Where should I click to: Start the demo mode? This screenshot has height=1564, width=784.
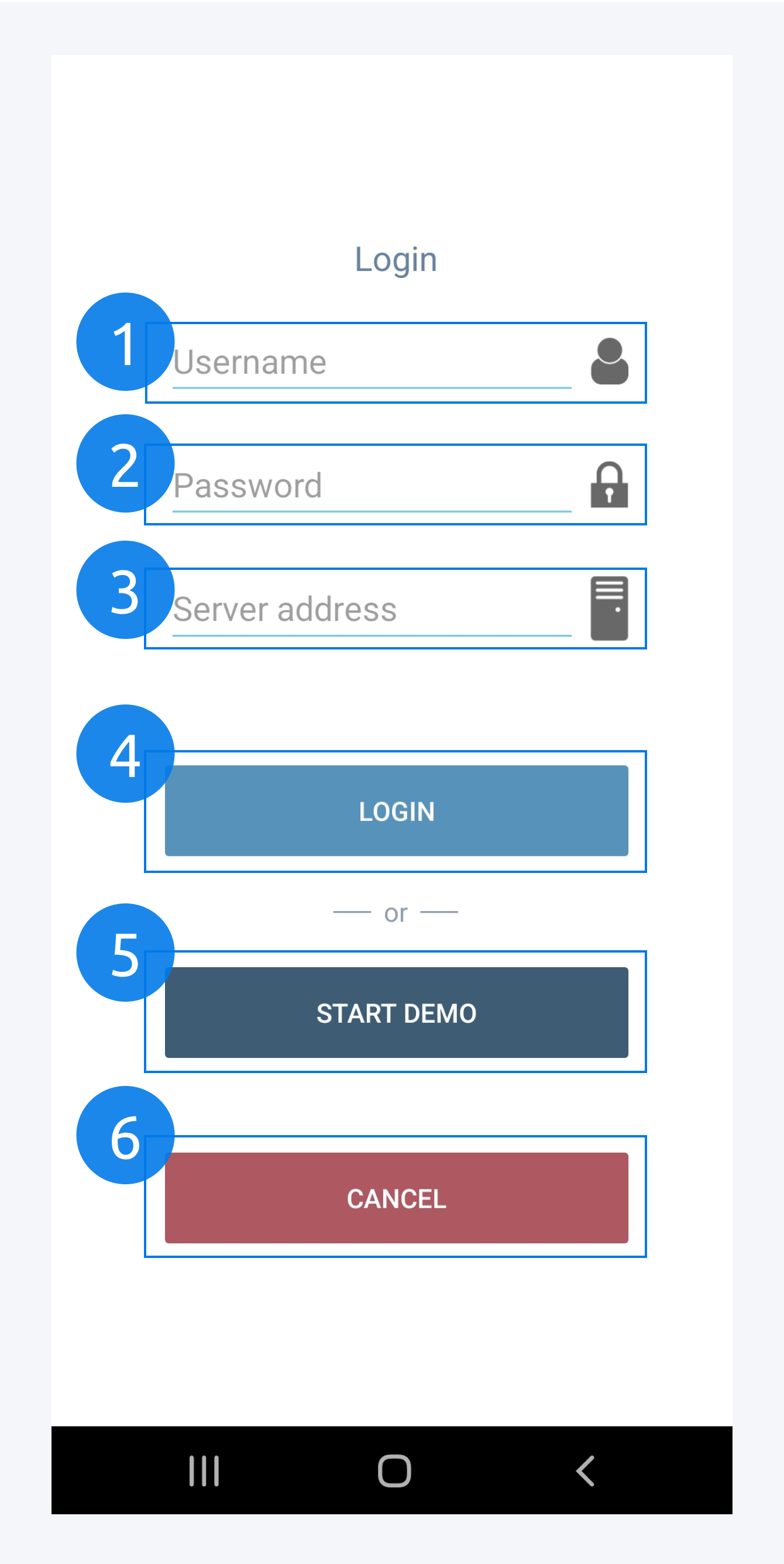(396, 1012)
